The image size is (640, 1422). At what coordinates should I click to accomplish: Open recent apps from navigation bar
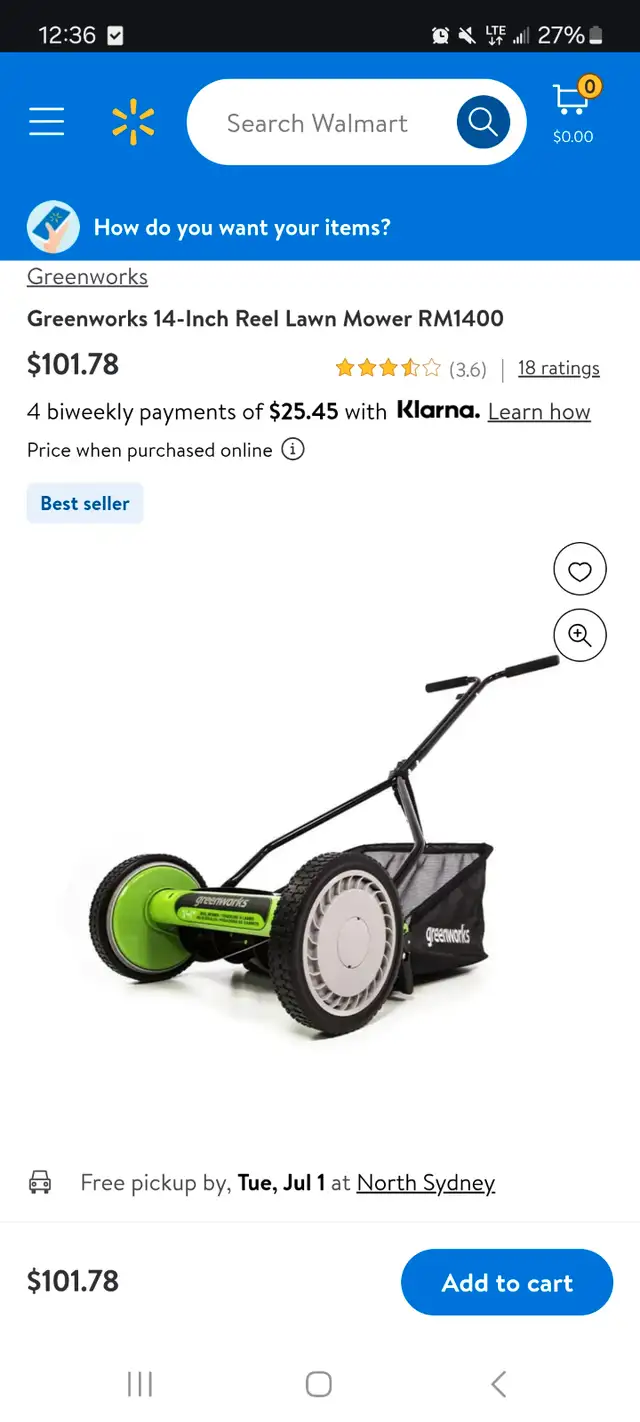(x=140, y=1384)
